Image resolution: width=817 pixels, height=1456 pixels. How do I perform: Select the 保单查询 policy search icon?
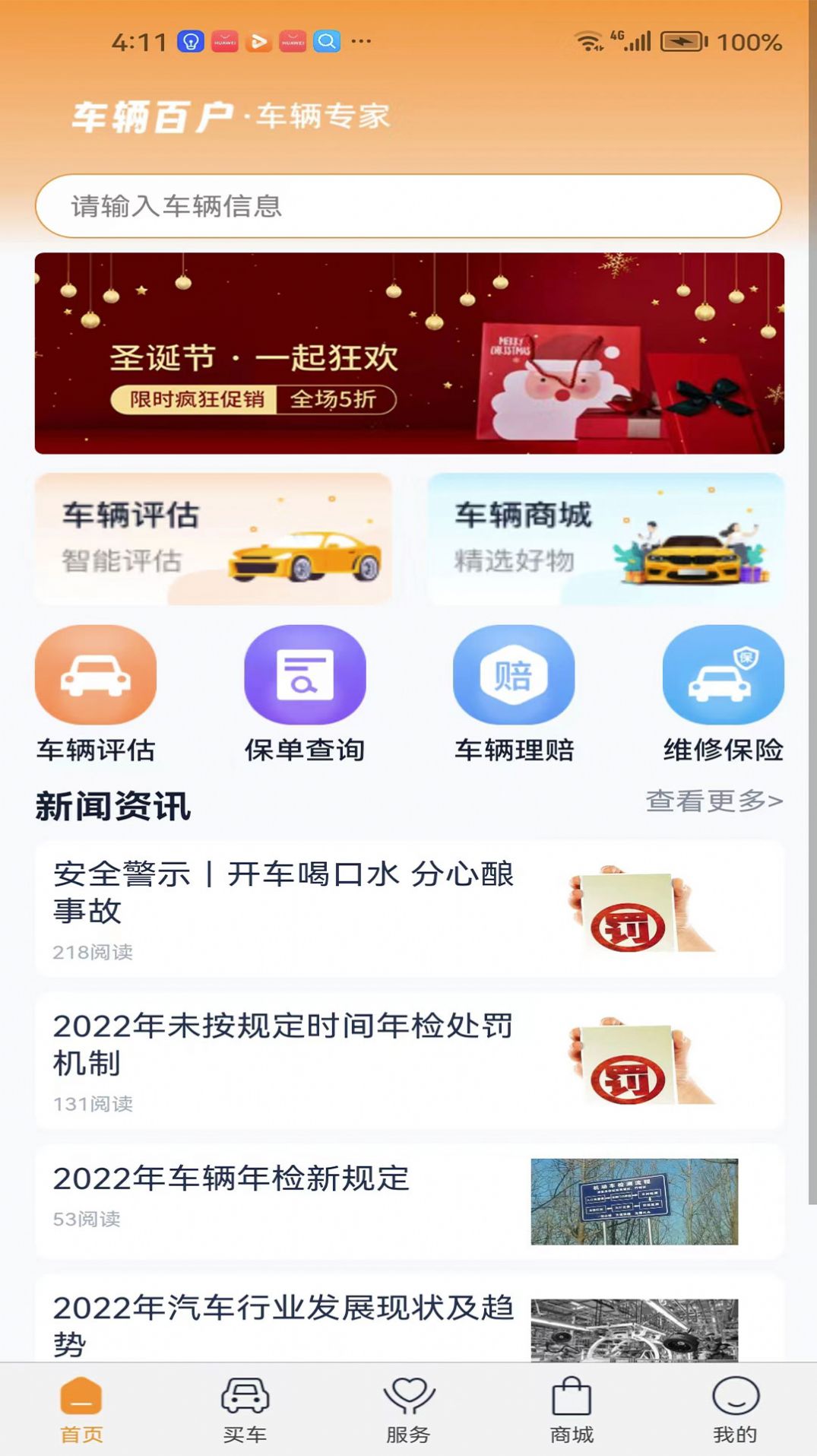point(304,674)
